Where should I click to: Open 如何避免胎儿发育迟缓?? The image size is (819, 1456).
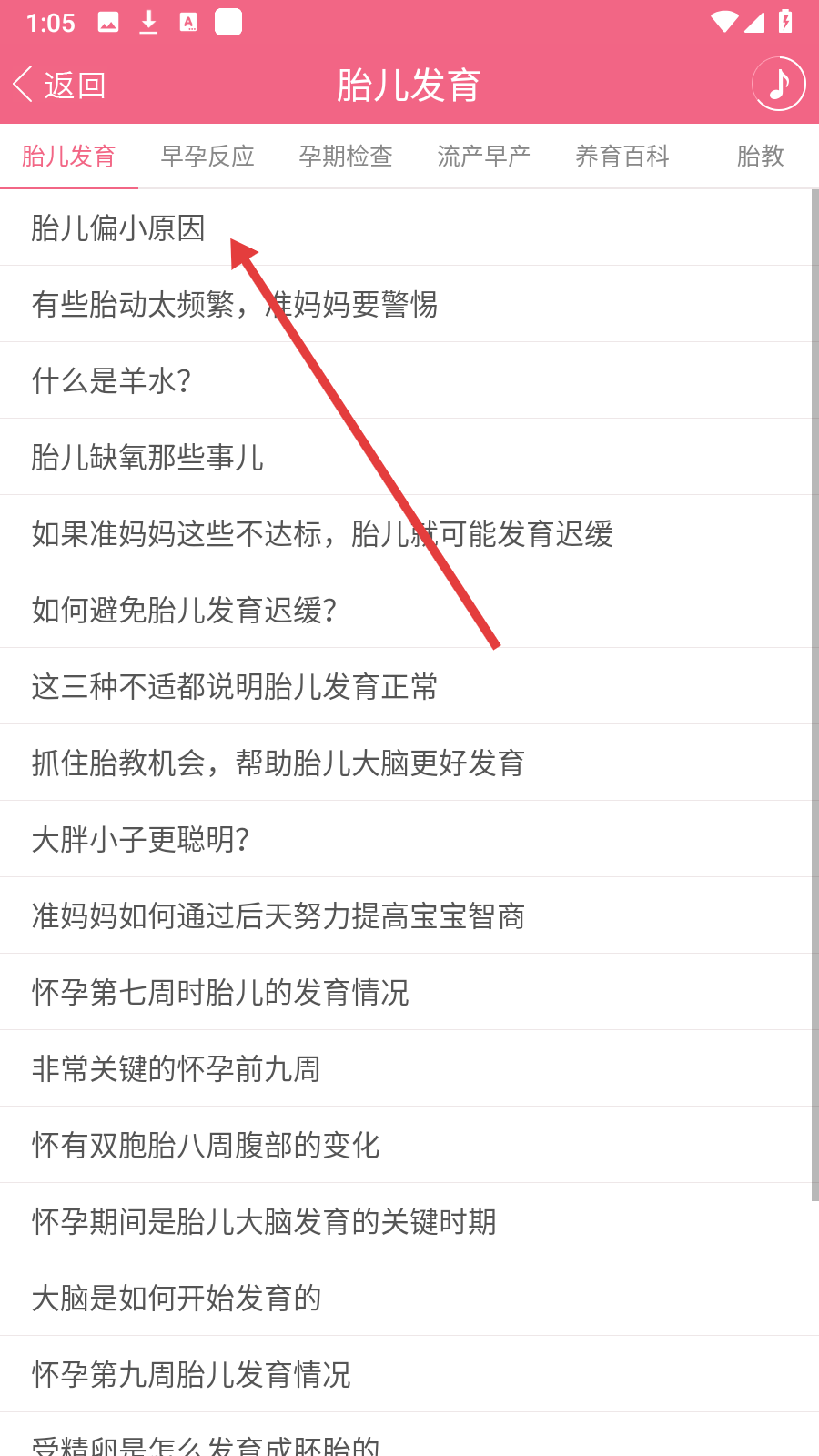(x=184, y=611)
